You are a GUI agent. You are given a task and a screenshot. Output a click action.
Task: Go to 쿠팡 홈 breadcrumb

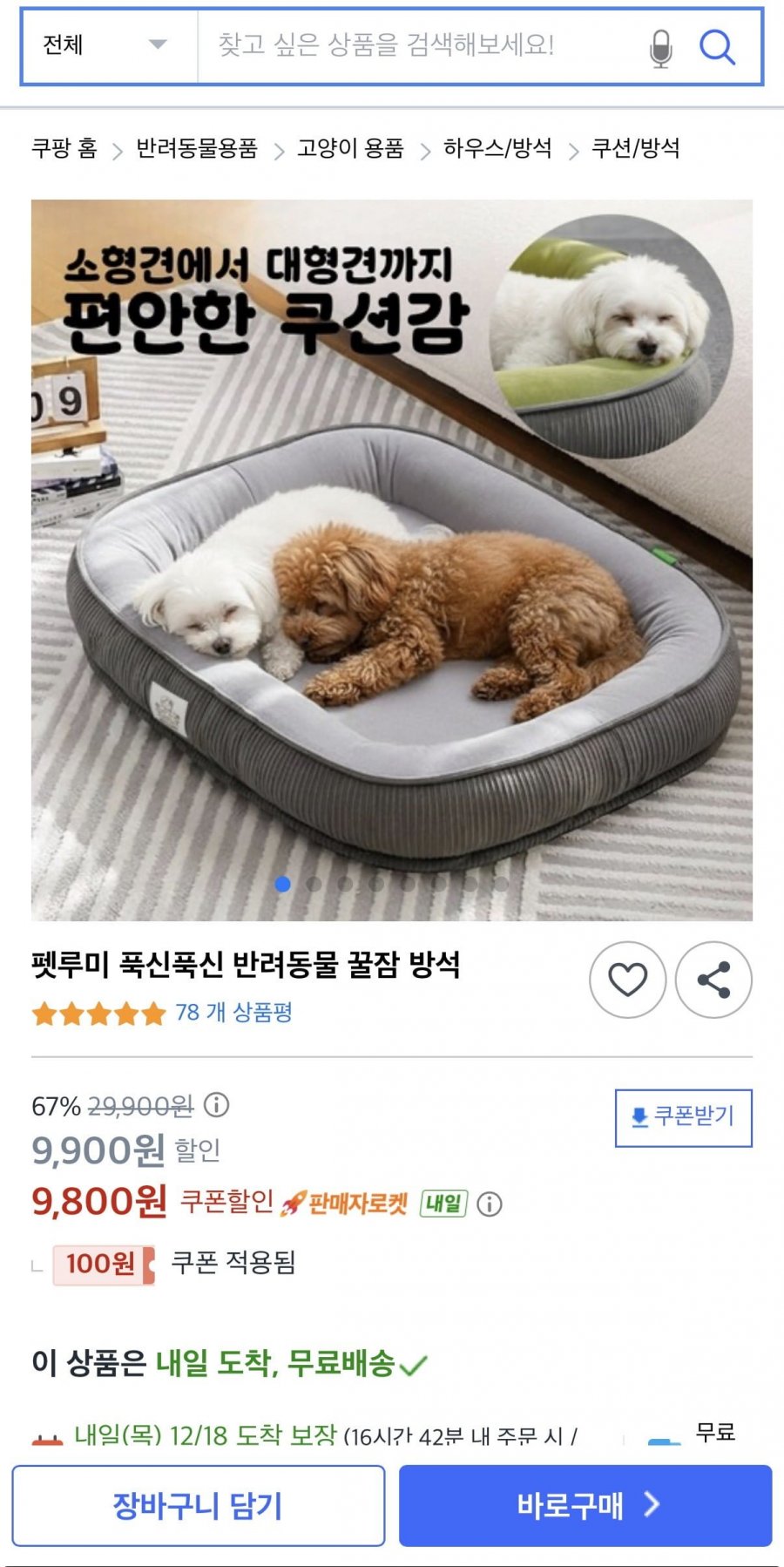(64, 148)
